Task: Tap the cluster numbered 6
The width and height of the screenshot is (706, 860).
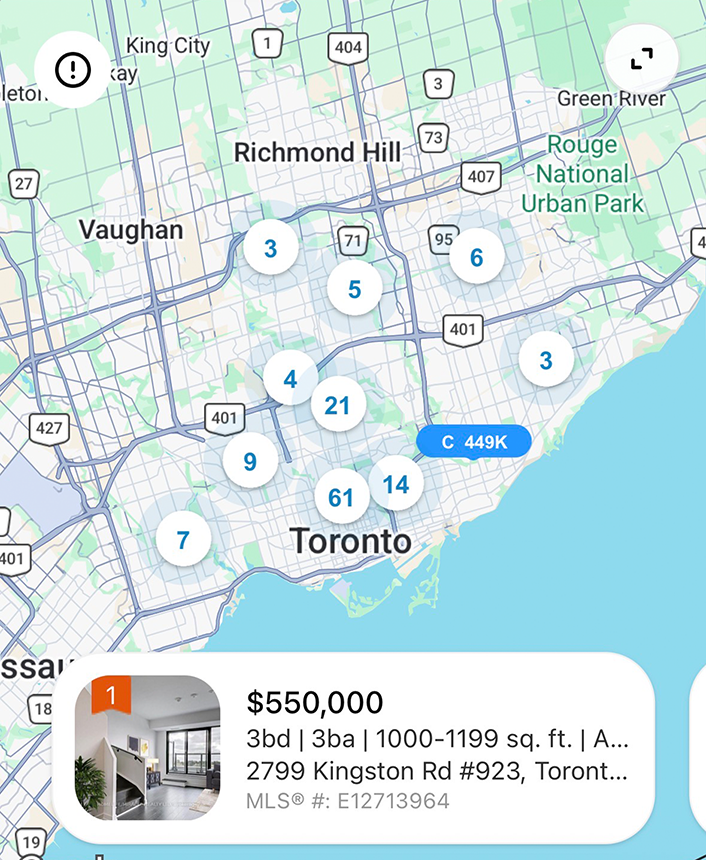Action: coord(476,257)
